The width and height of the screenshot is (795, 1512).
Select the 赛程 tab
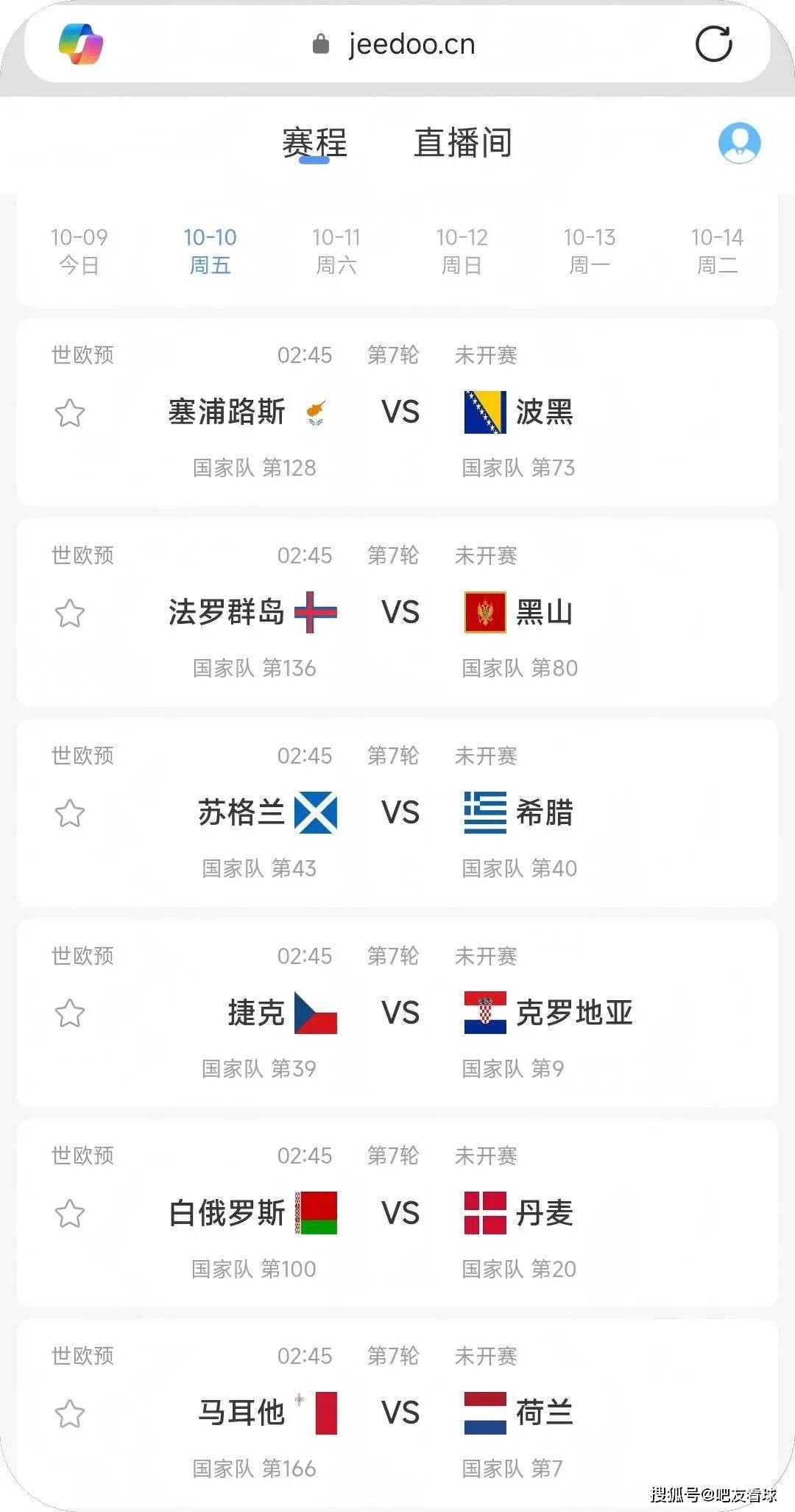[x=314, y=142]
